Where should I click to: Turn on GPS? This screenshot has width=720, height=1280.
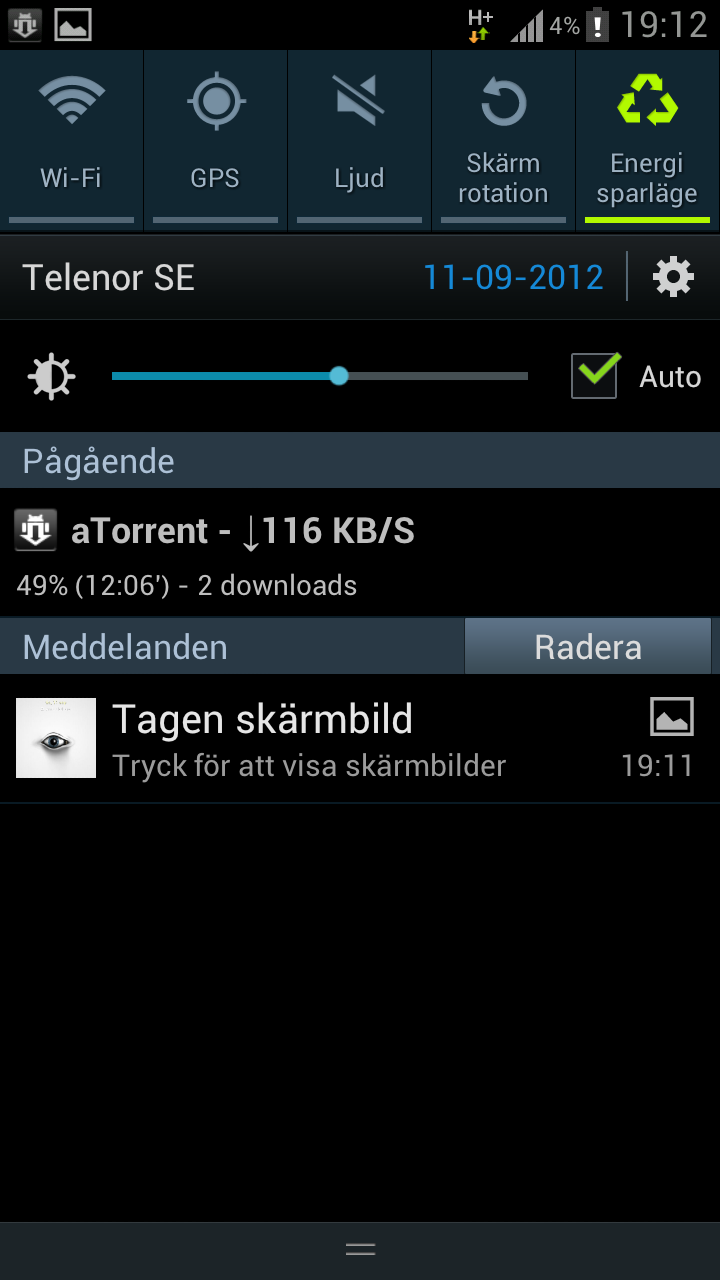[215, 141]
